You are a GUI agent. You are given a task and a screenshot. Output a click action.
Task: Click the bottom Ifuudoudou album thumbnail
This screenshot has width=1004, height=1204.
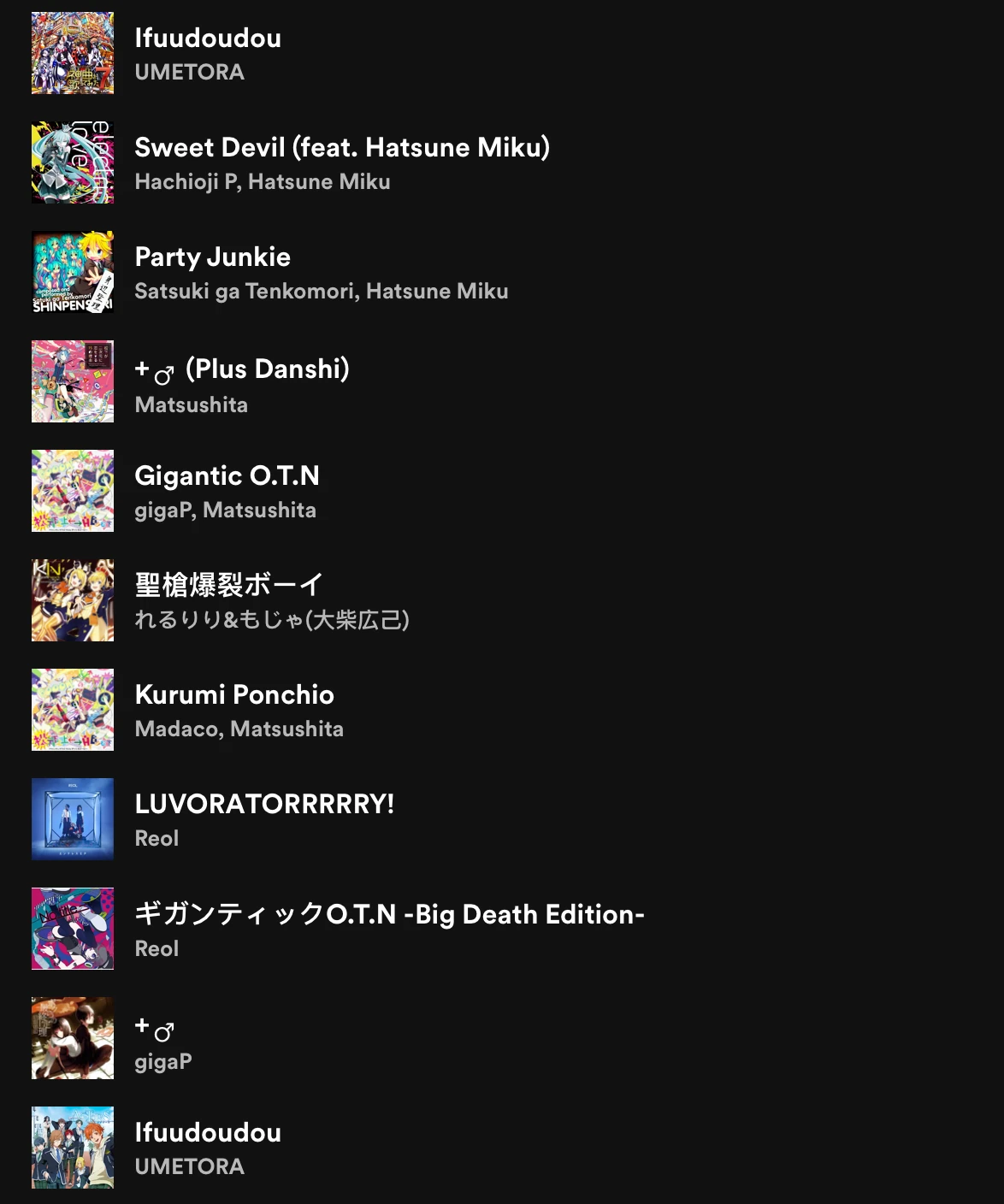tap(73, 1148)
